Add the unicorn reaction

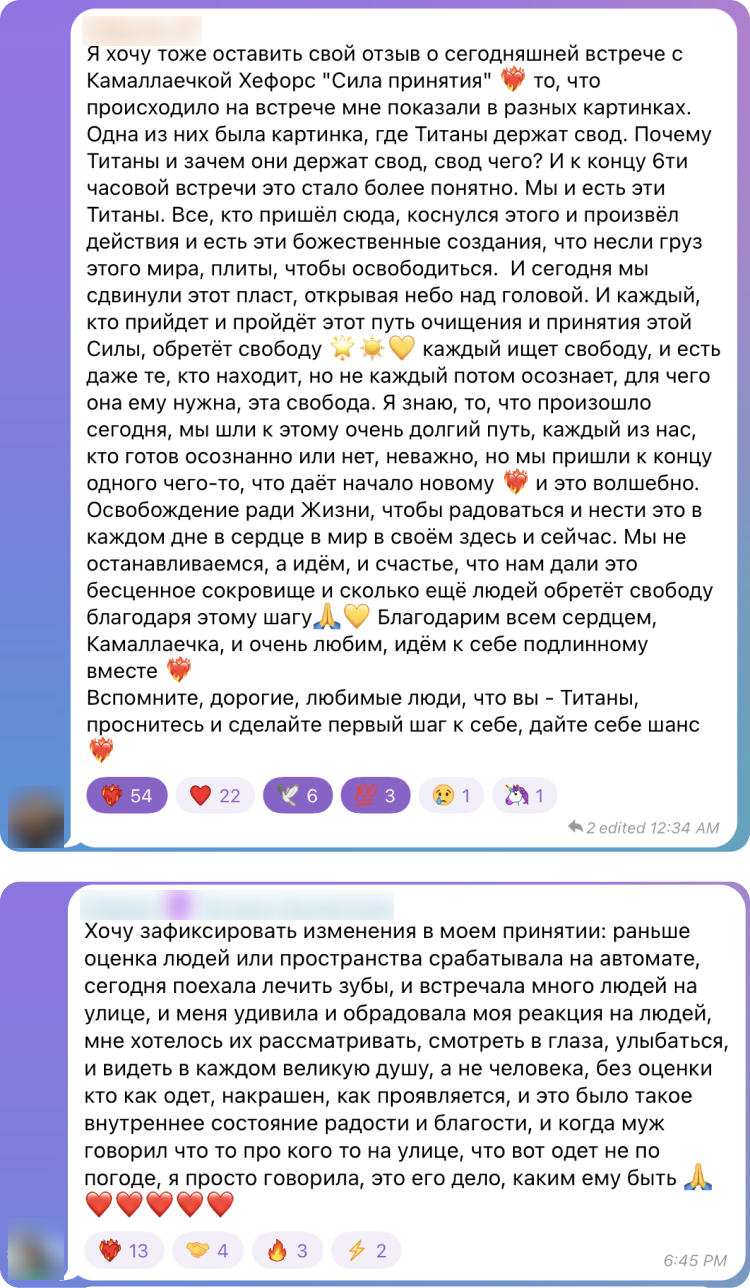tap(525, 796)
